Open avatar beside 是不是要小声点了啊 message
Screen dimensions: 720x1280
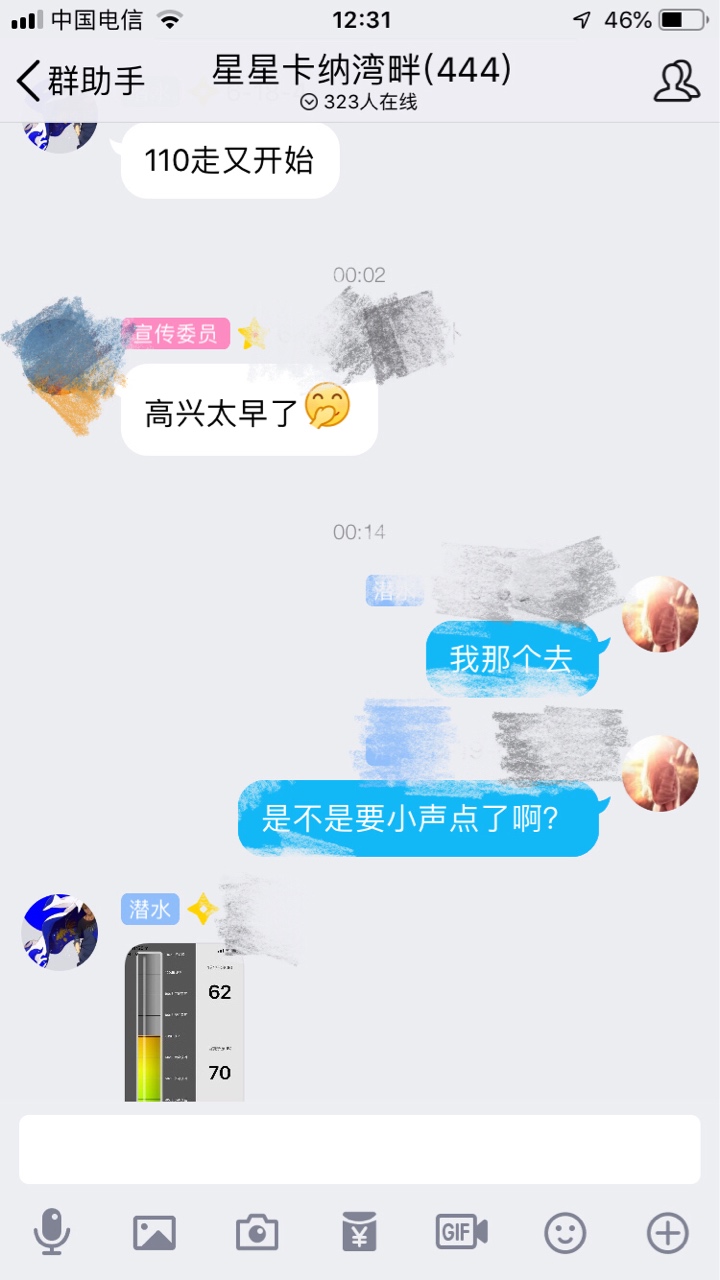tap(660, 773)
